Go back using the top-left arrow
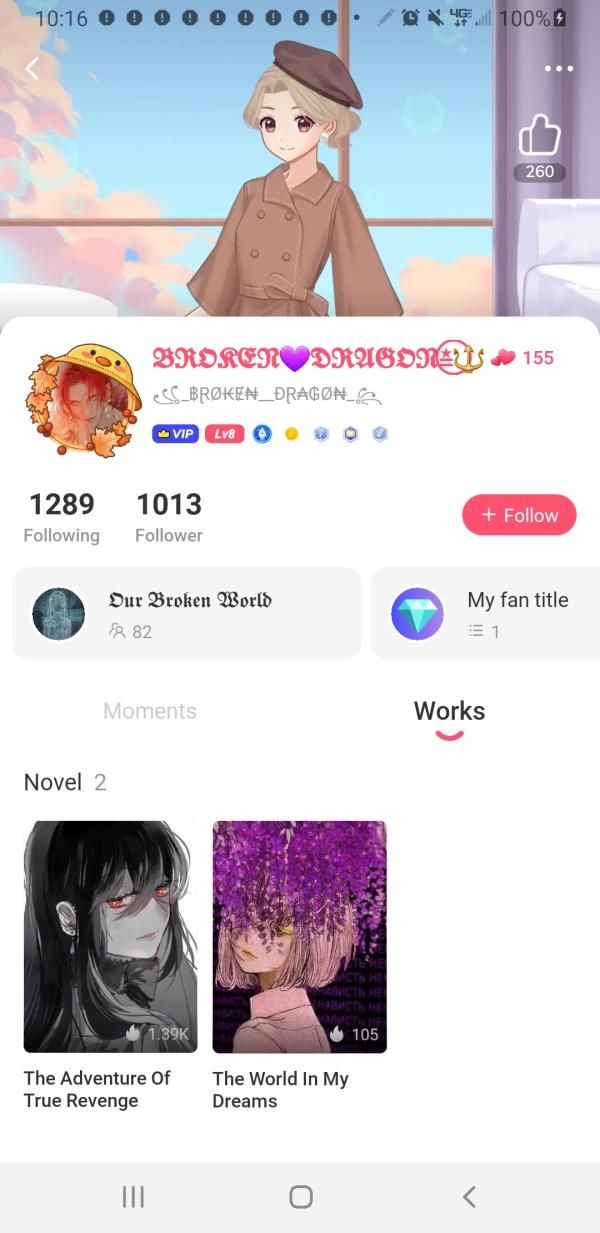 (32, 68)
